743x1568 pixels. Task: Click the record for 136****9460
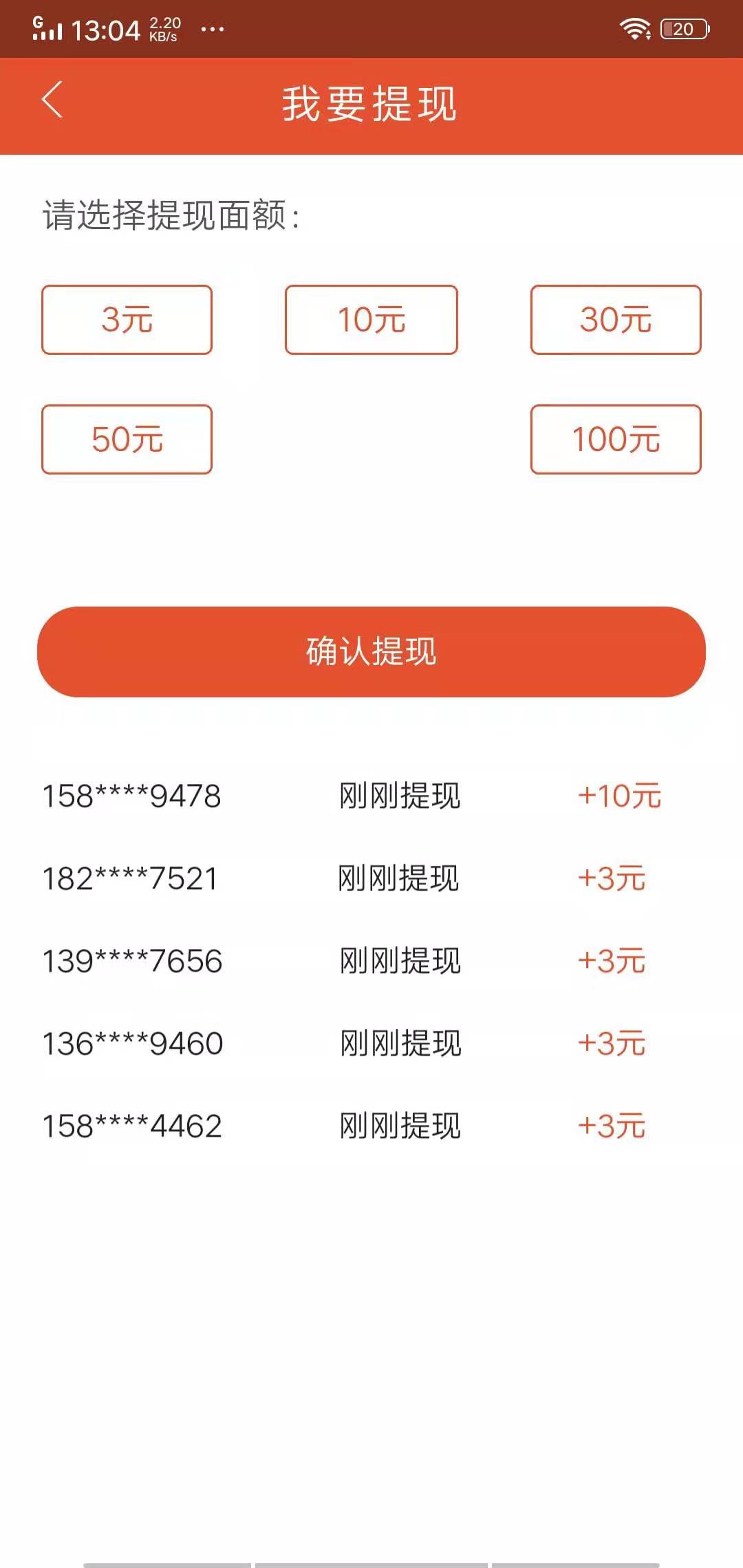click(x=131, y=1044)
